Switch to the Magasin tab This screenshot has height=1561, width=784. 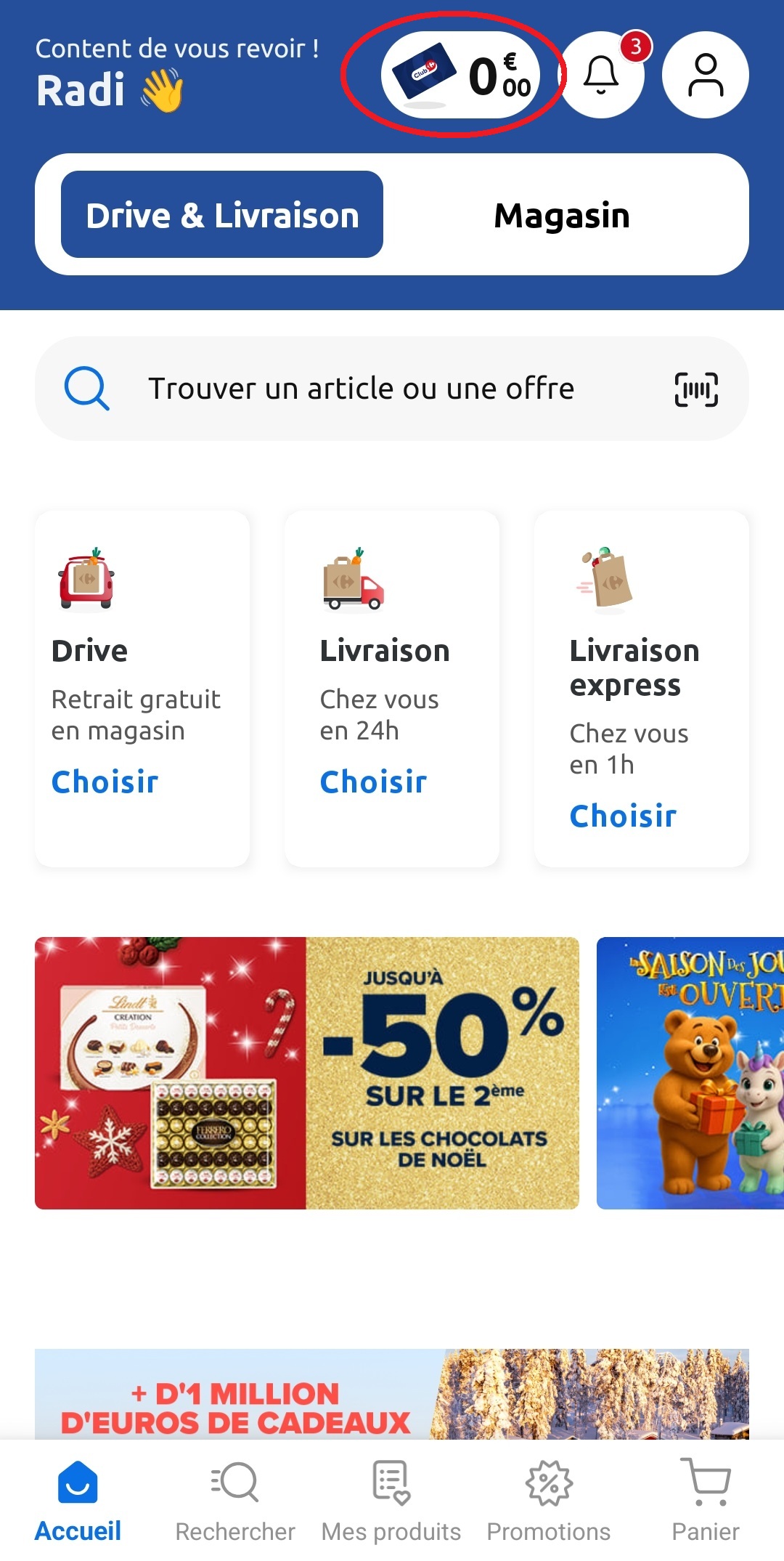coord(561,215)
